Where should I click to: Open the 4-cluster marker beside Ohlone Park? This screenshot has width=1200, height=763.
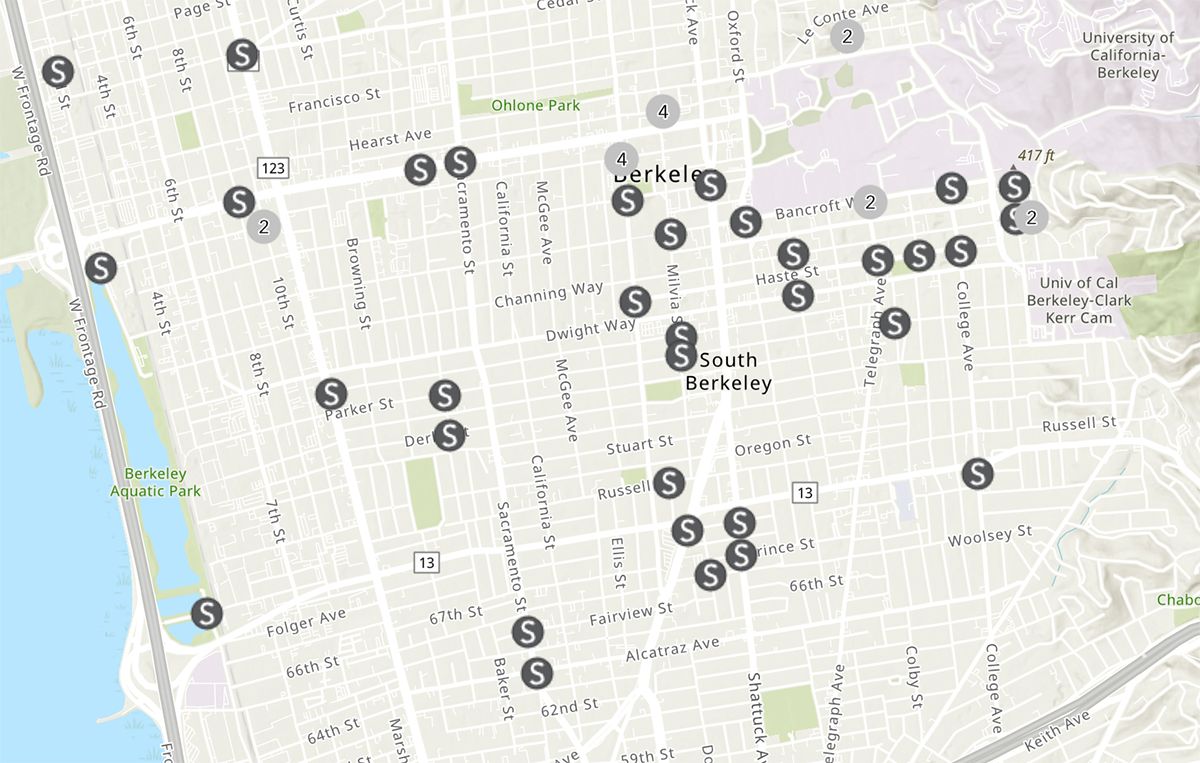click(x=663, y=111)
